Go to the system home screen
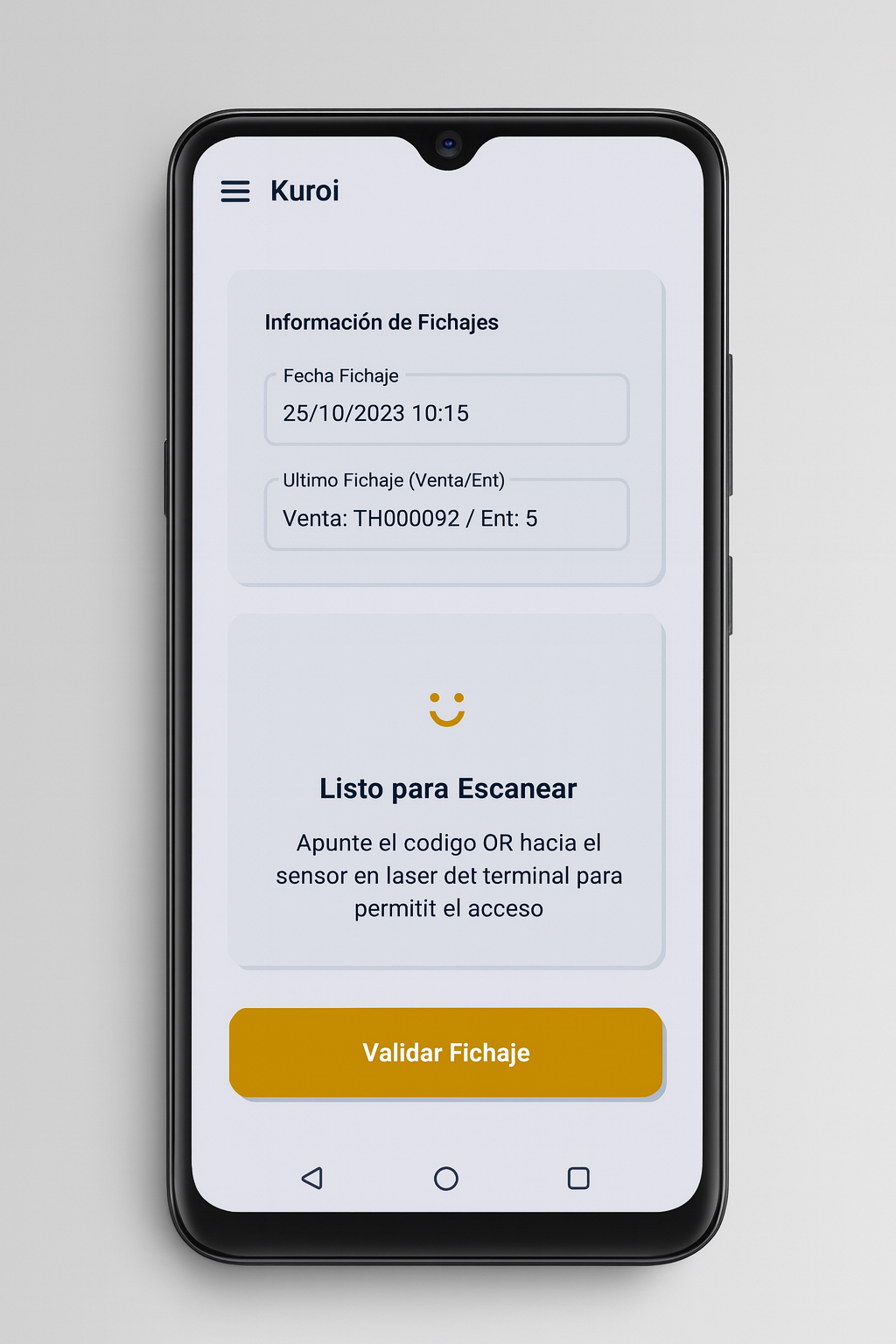 tap(446, 1179)
